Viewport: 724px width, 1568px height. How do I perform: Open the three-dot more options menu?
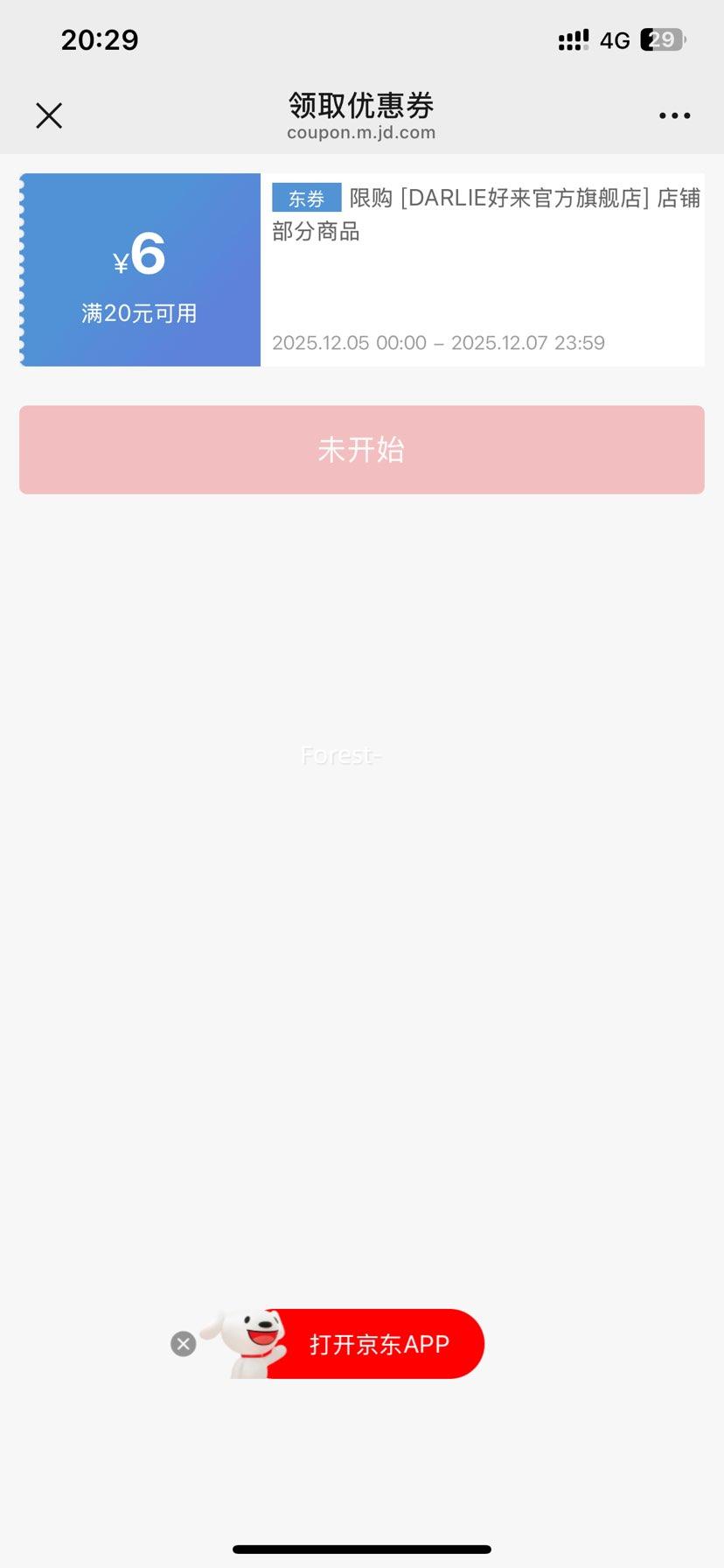coord(673,115)
